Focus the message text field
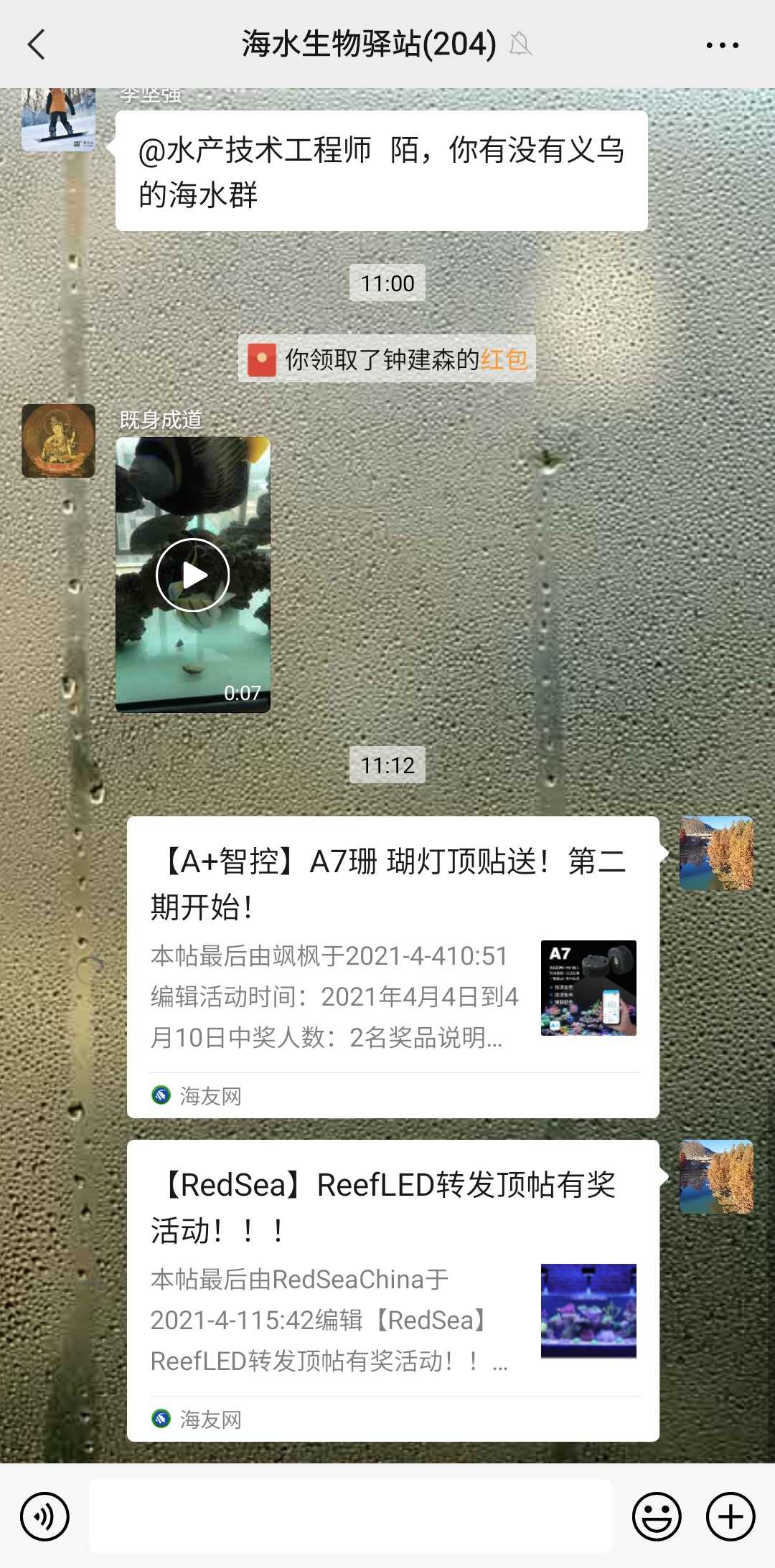 point(350,1516)
